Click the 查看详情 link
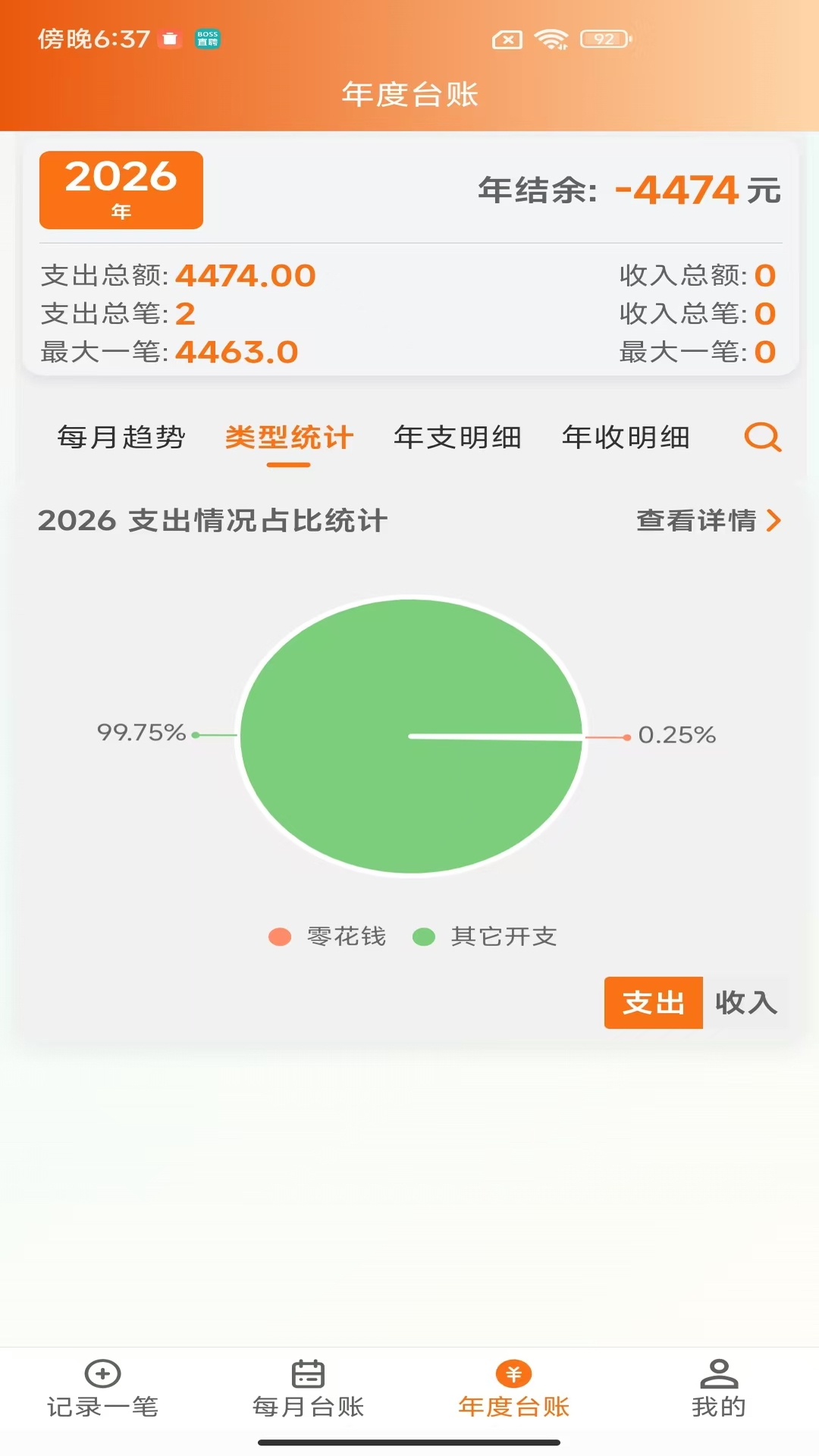Image resolution: width=819 pixels, height=1456 pixels. point(698,522)
